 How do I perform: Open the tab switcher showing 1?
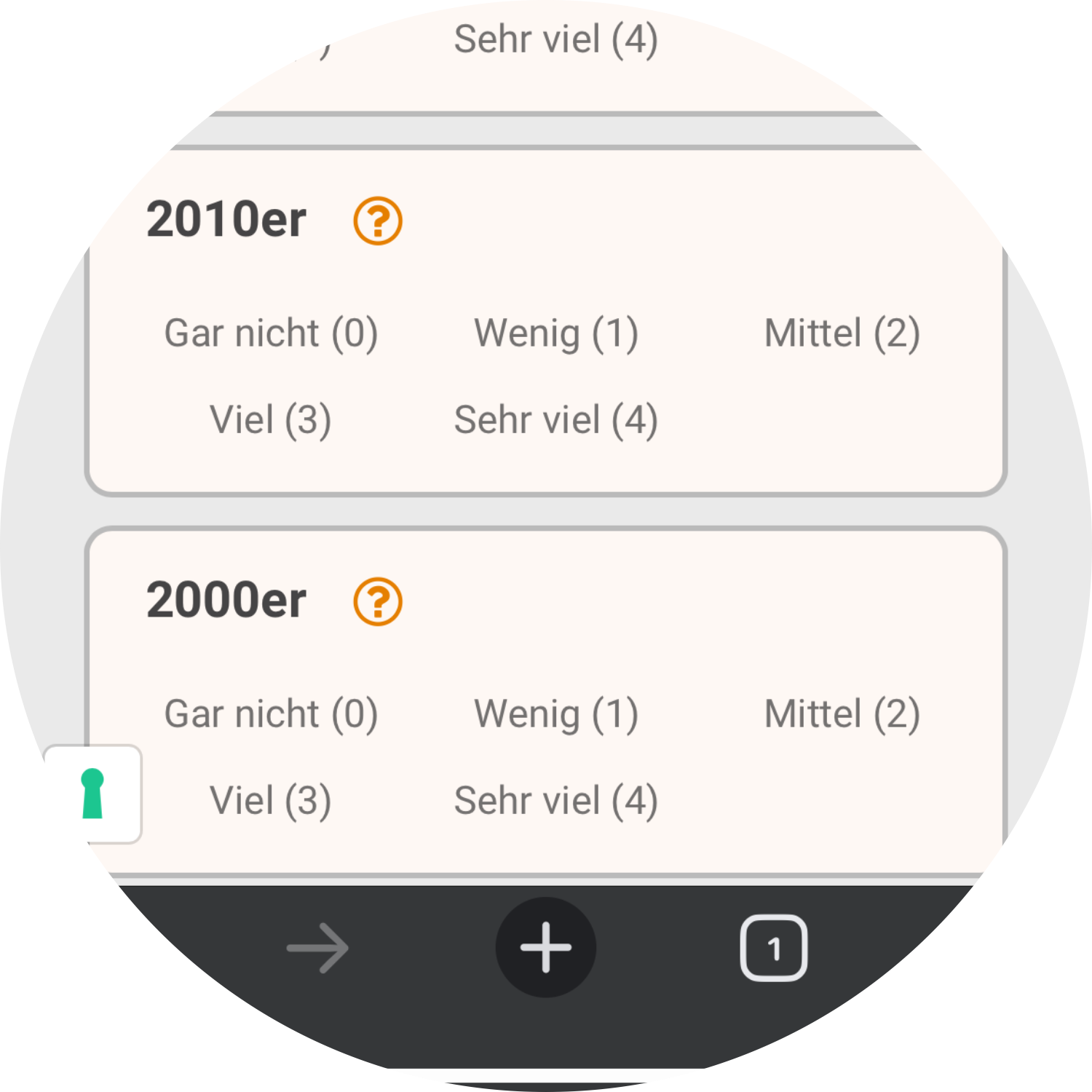coord(773,948)
